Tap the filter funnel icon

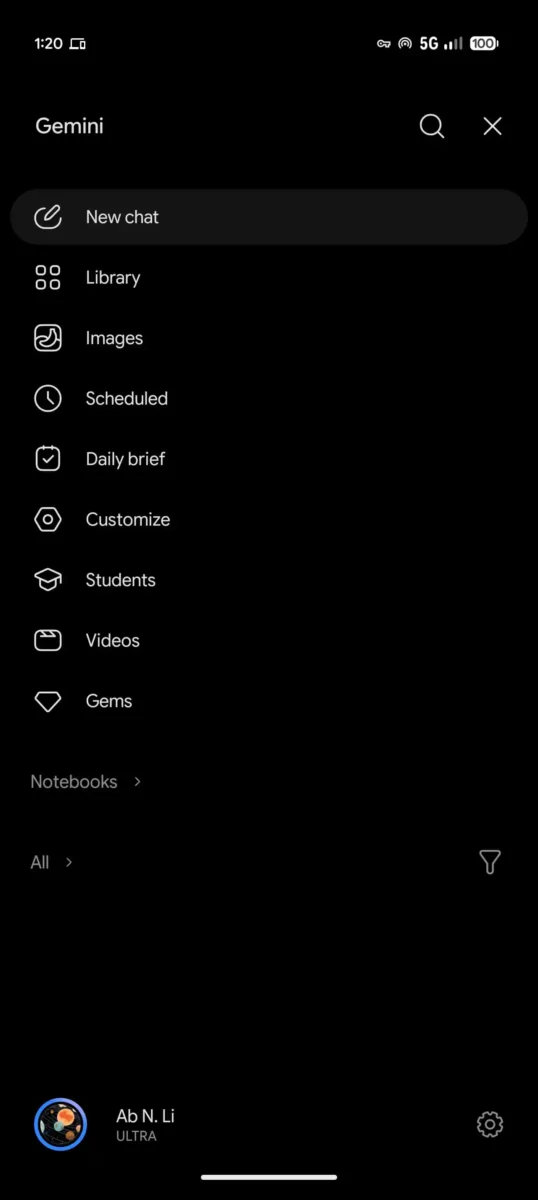click(490, 862)
